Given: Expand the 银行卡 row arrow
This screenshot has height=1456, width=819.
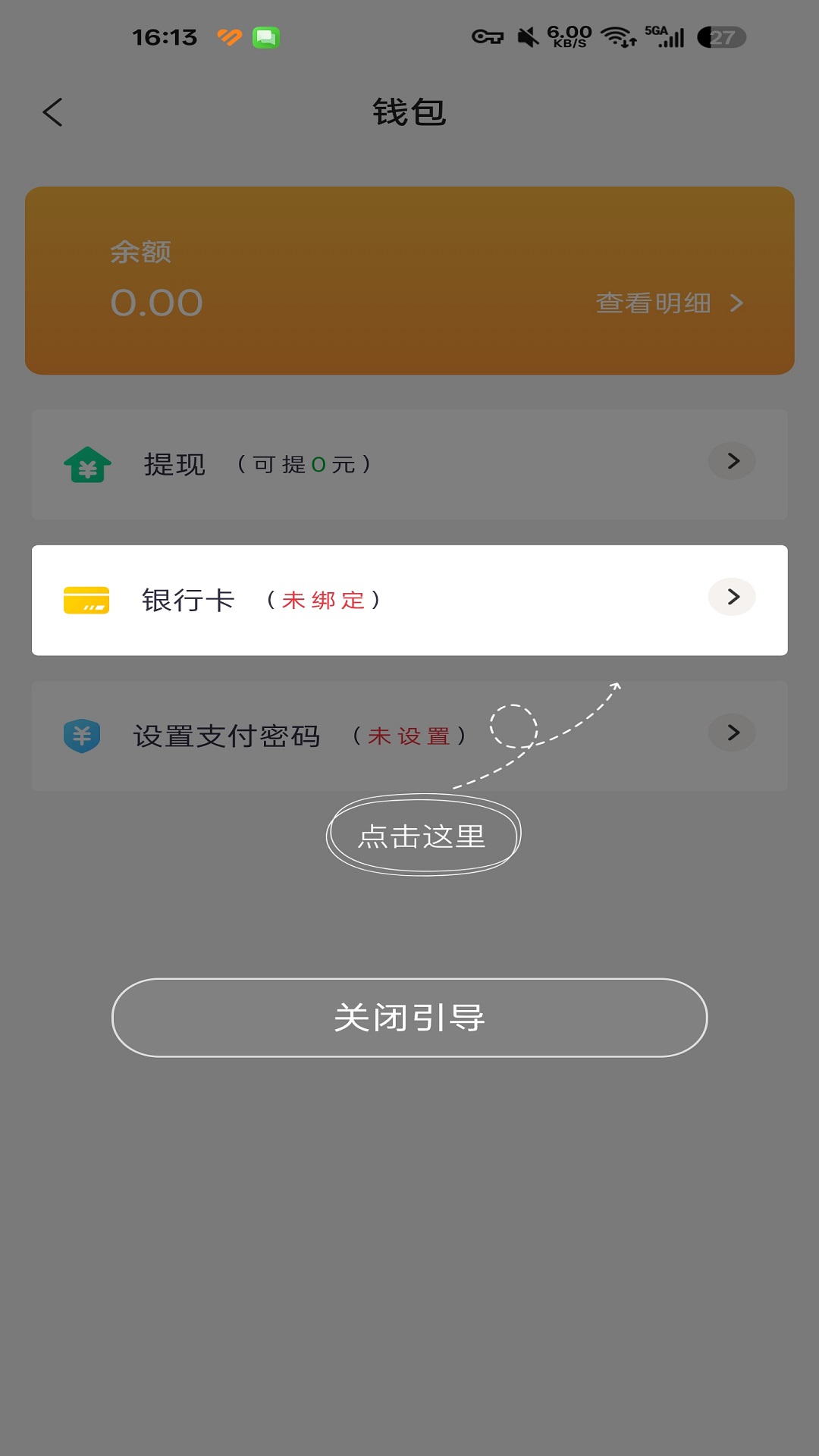Looking at the screenshot, I should click(x=731, y=598).
